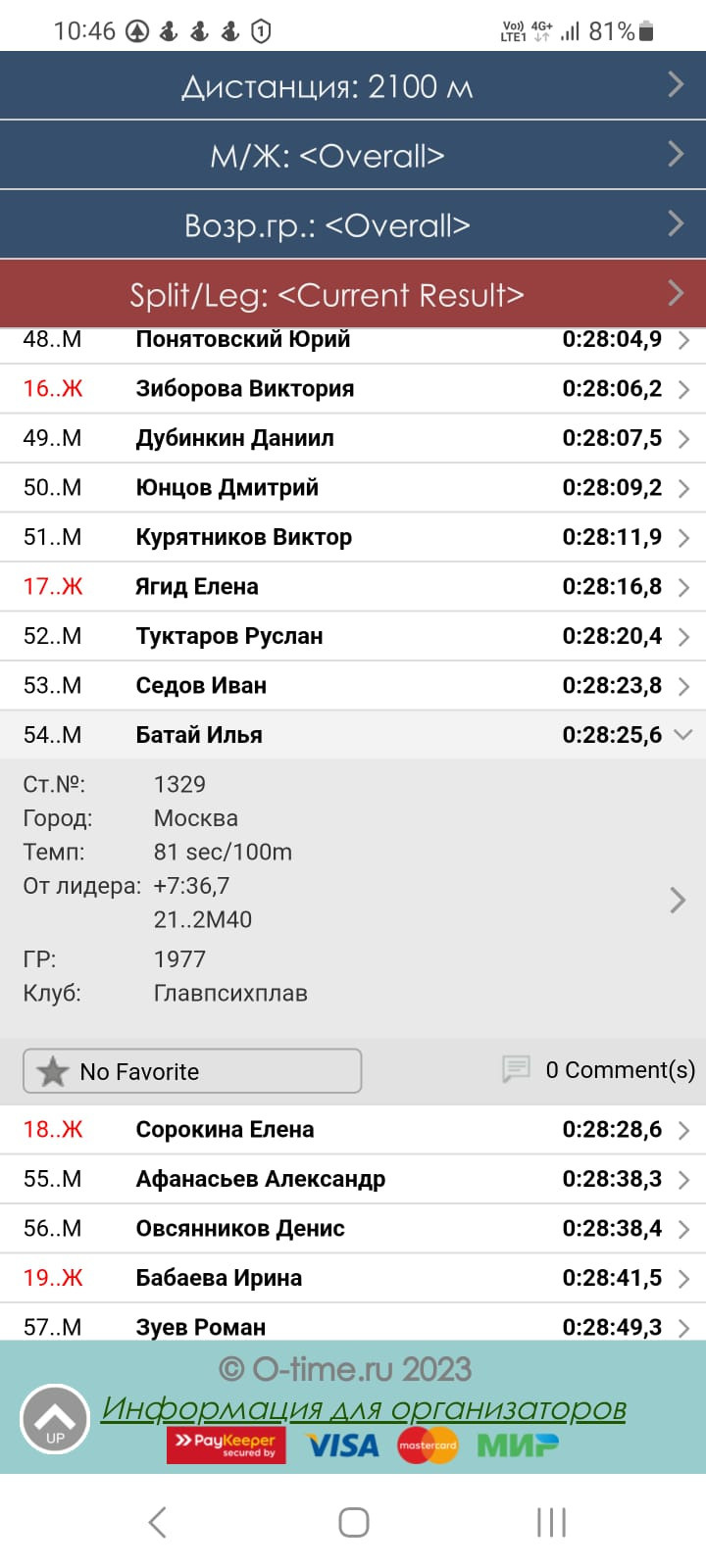View Сорокина Елена's result details
Image resolution: width=706 pixels, height=1568 pixels.
tap(353, 1130)
